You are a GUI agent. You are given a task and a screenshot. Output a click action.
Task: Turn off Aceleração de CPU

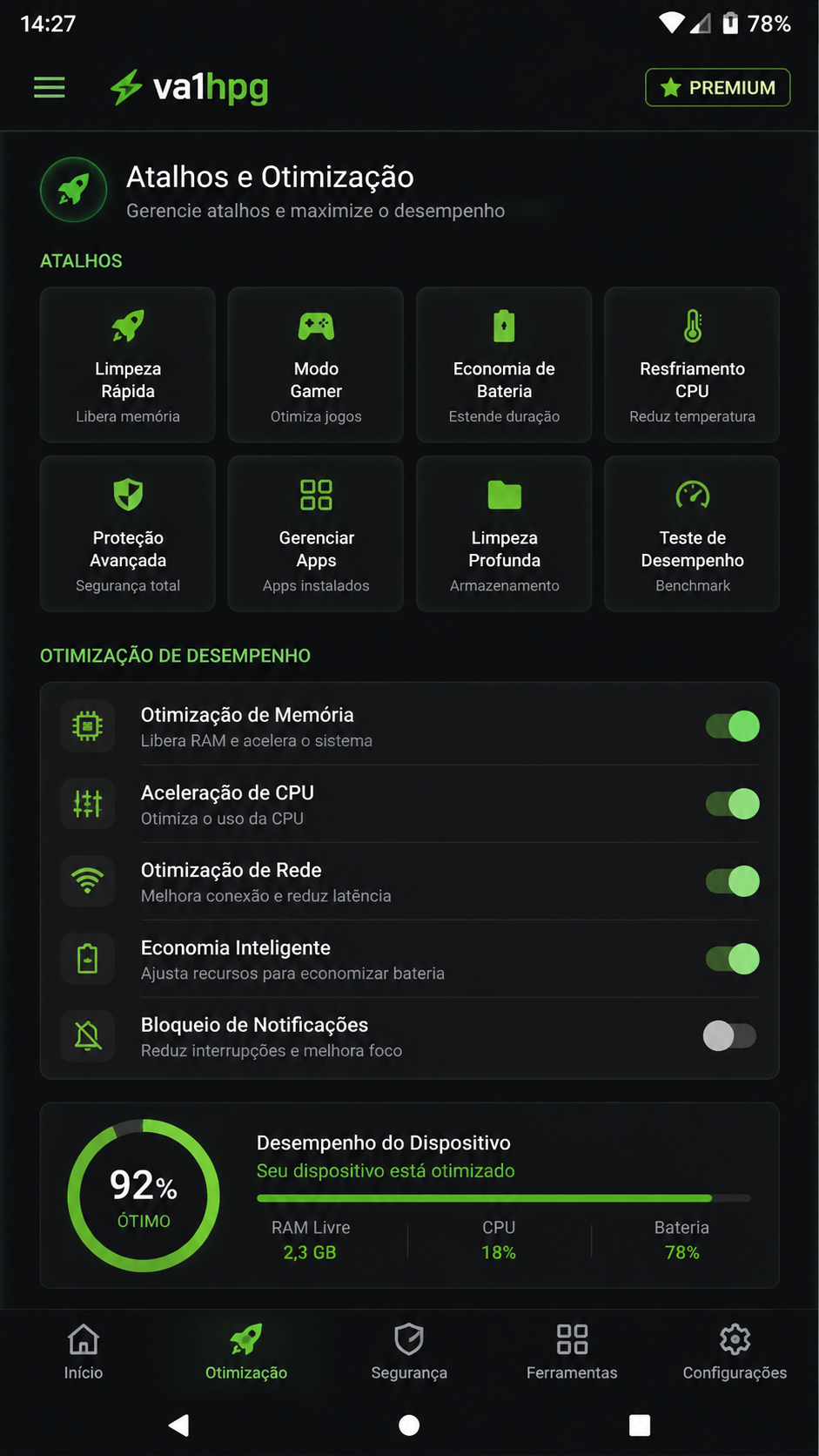[732, 804]
